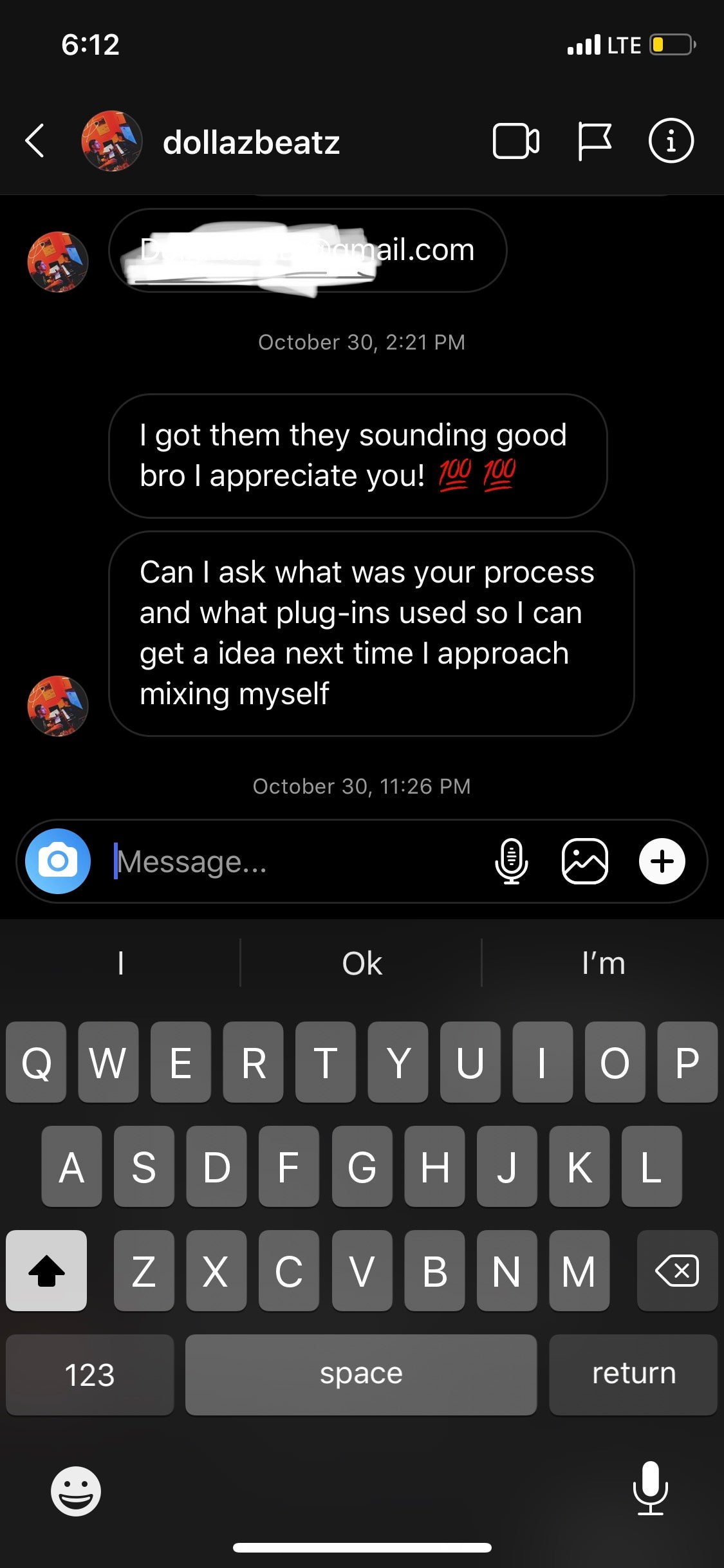Select the 'I'm' predictive text suggestion

click(603, 962)
